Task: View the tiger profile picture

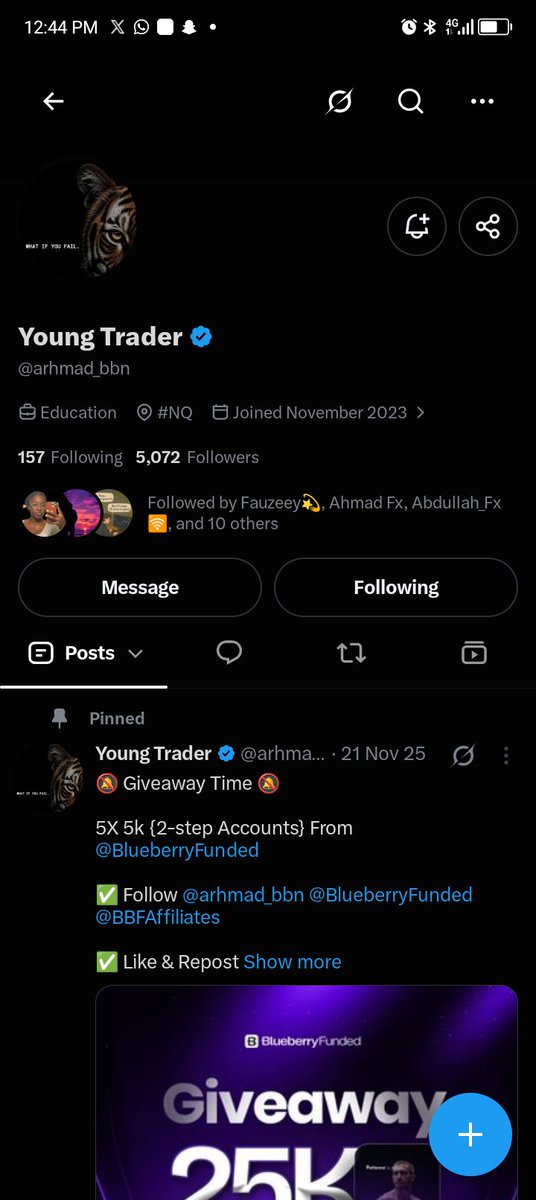Action: click(x=77, y=217)
